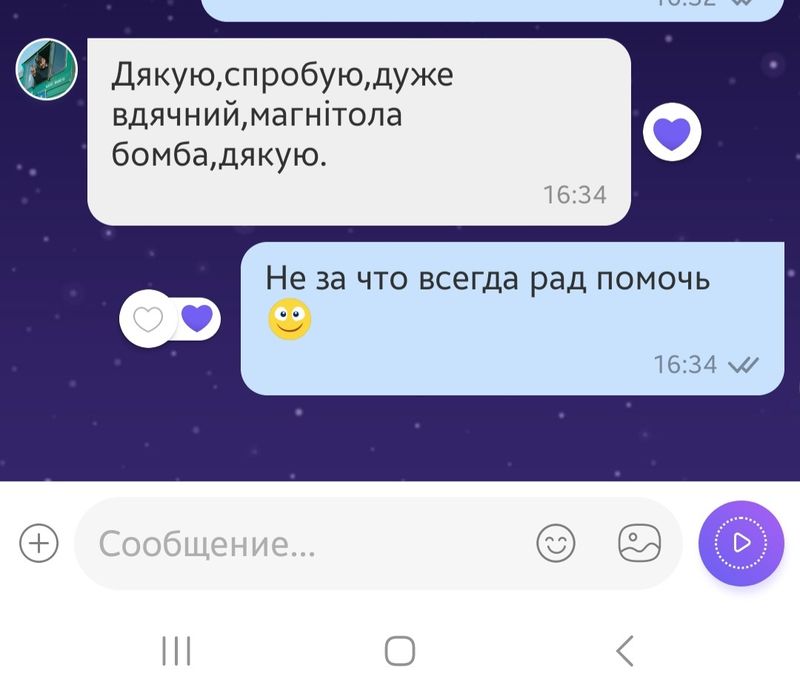Viewport: 800px width, 699px height.
Task: Open the attachments plus button
Action: (x=39, y=544)
